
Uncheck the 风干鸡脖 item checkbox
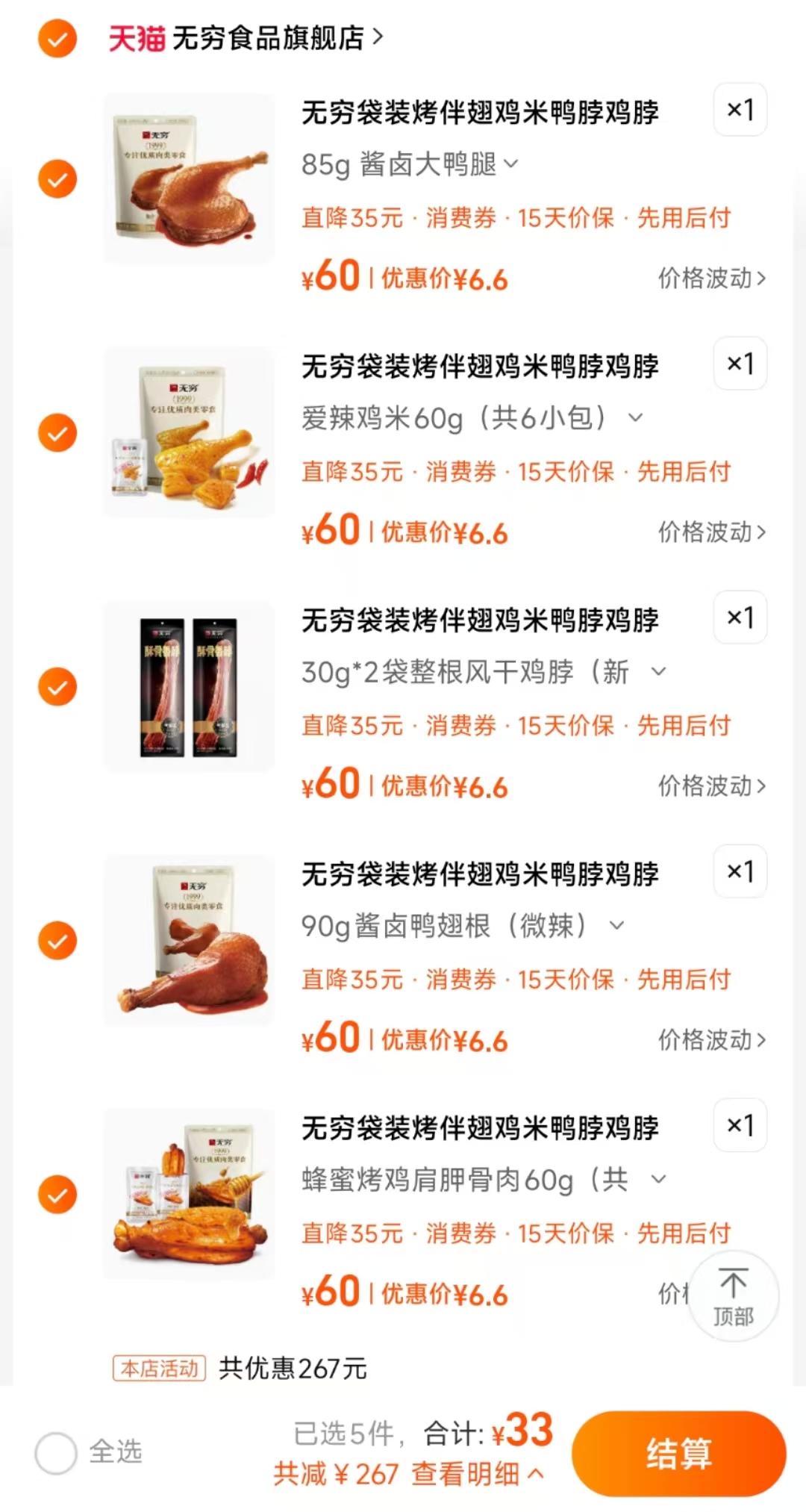click(56, 687)
